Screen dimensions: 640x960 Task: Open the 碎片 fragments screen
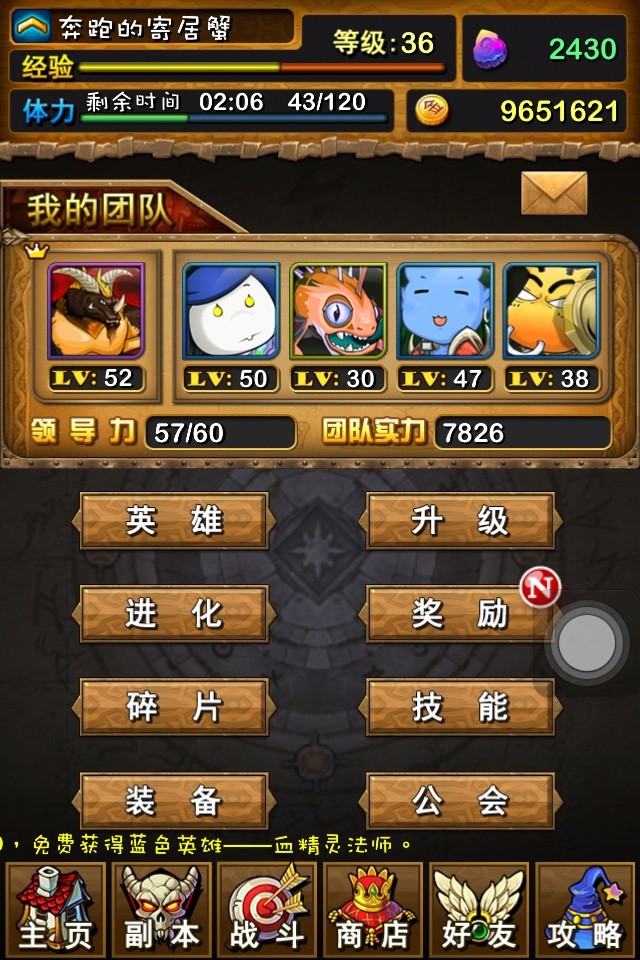[x=174, y=707]
